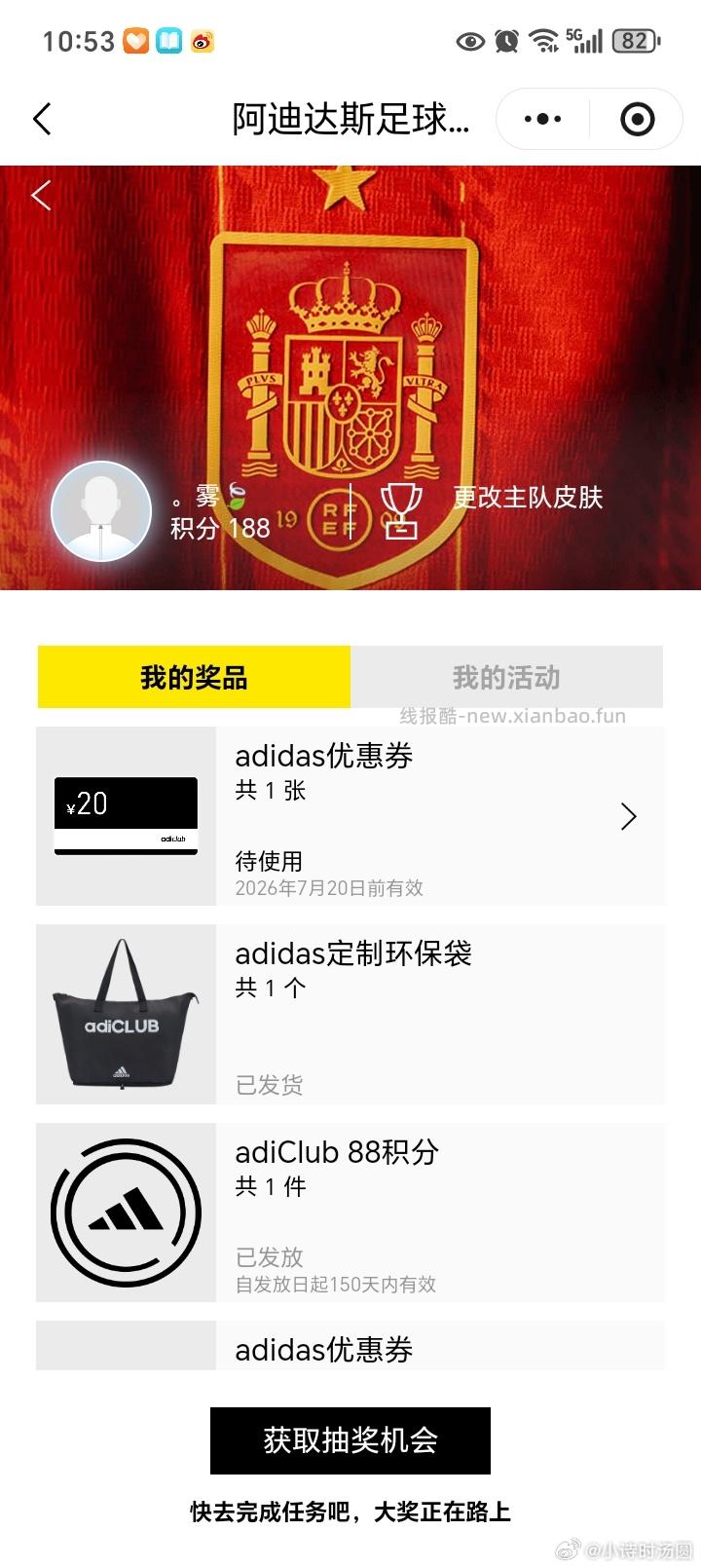
Task: Tap the user profile avatar
Action: click(101, 510)
